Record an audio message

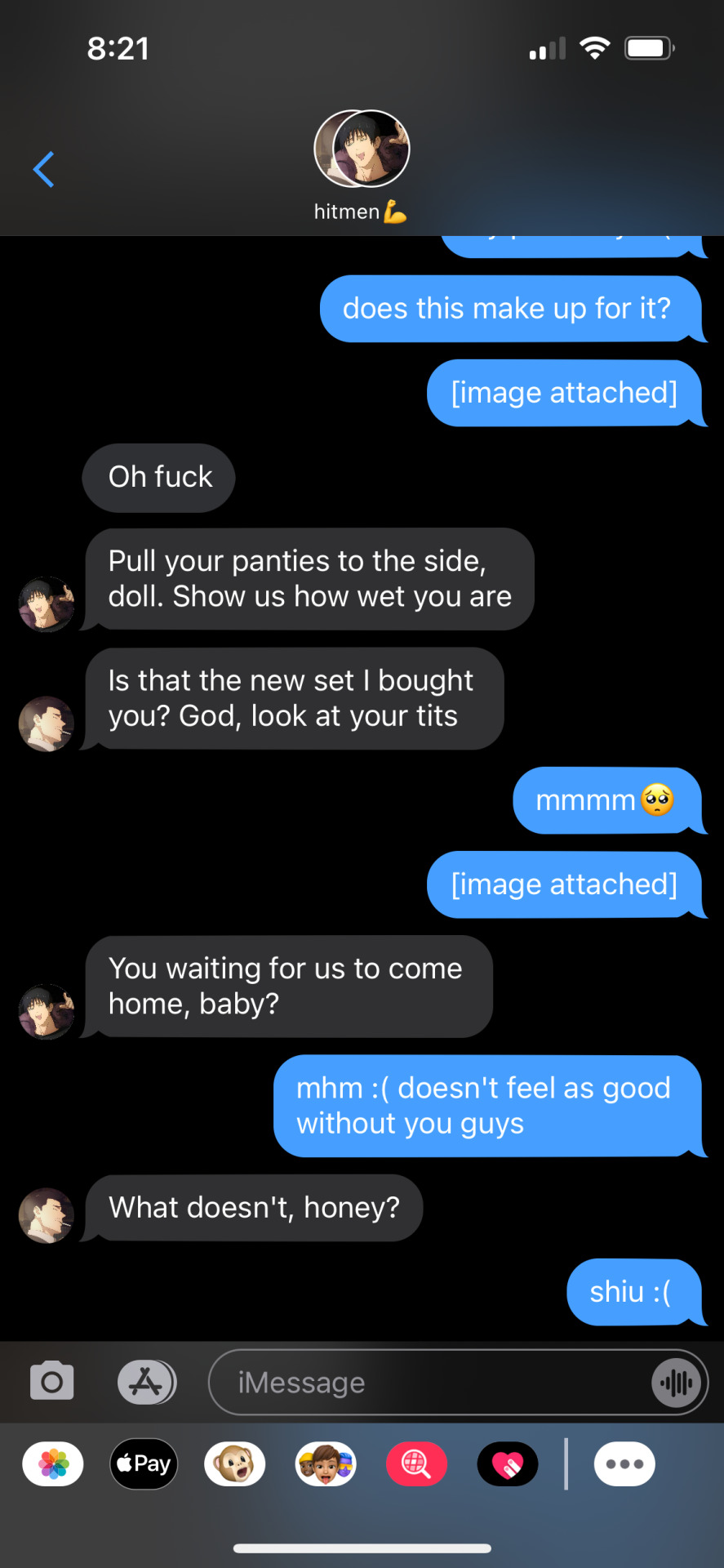pyautogui.click(x=677, y=1383)
